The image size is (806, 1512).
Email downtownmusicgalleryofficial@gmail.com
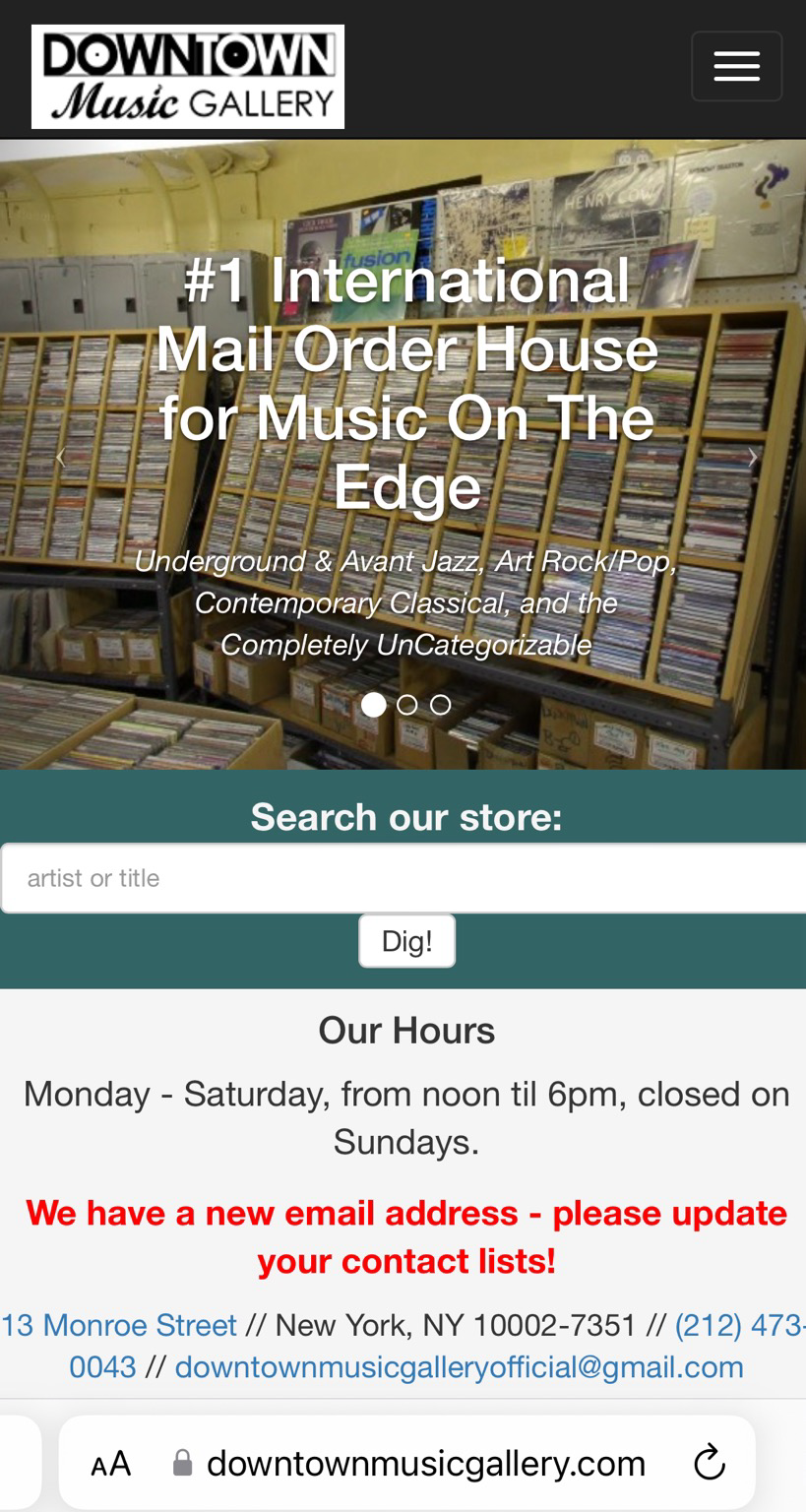pyautogui.click(x=459, y=1367)
